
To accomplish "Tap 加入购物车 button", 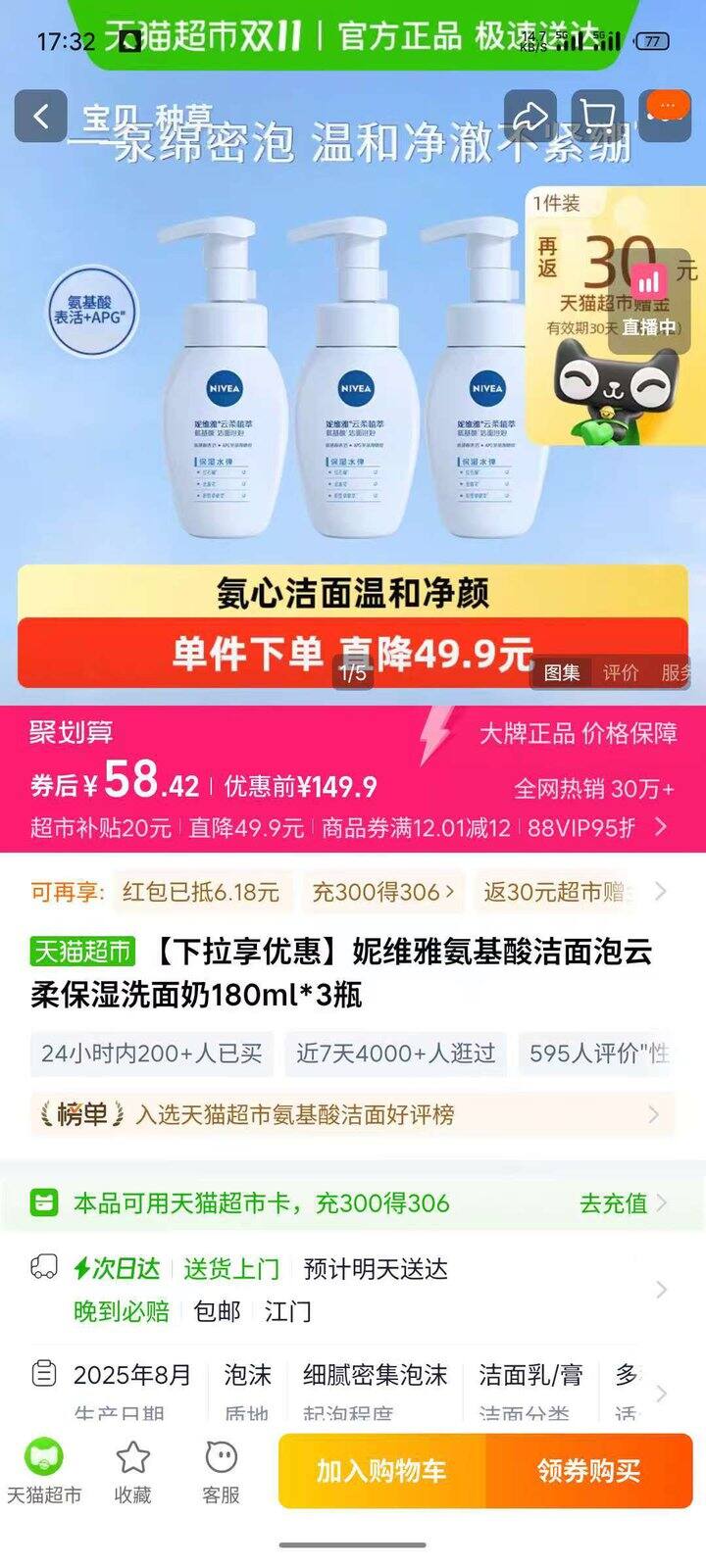I will tap(381, 1471).
